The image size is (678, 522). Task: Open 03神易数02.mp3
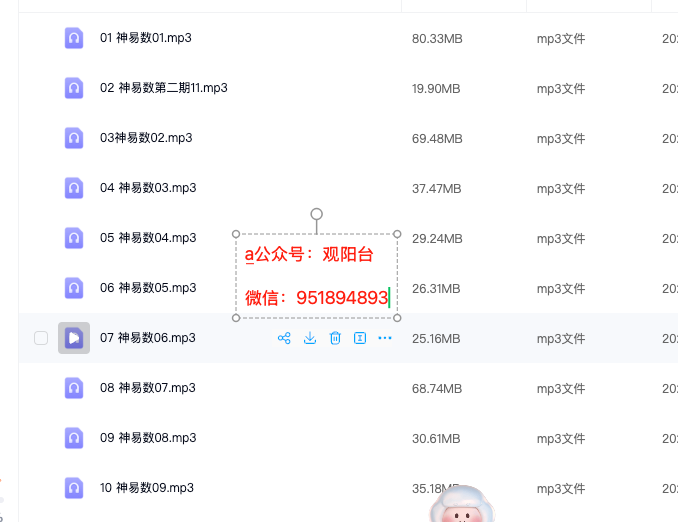coord(146,138)
